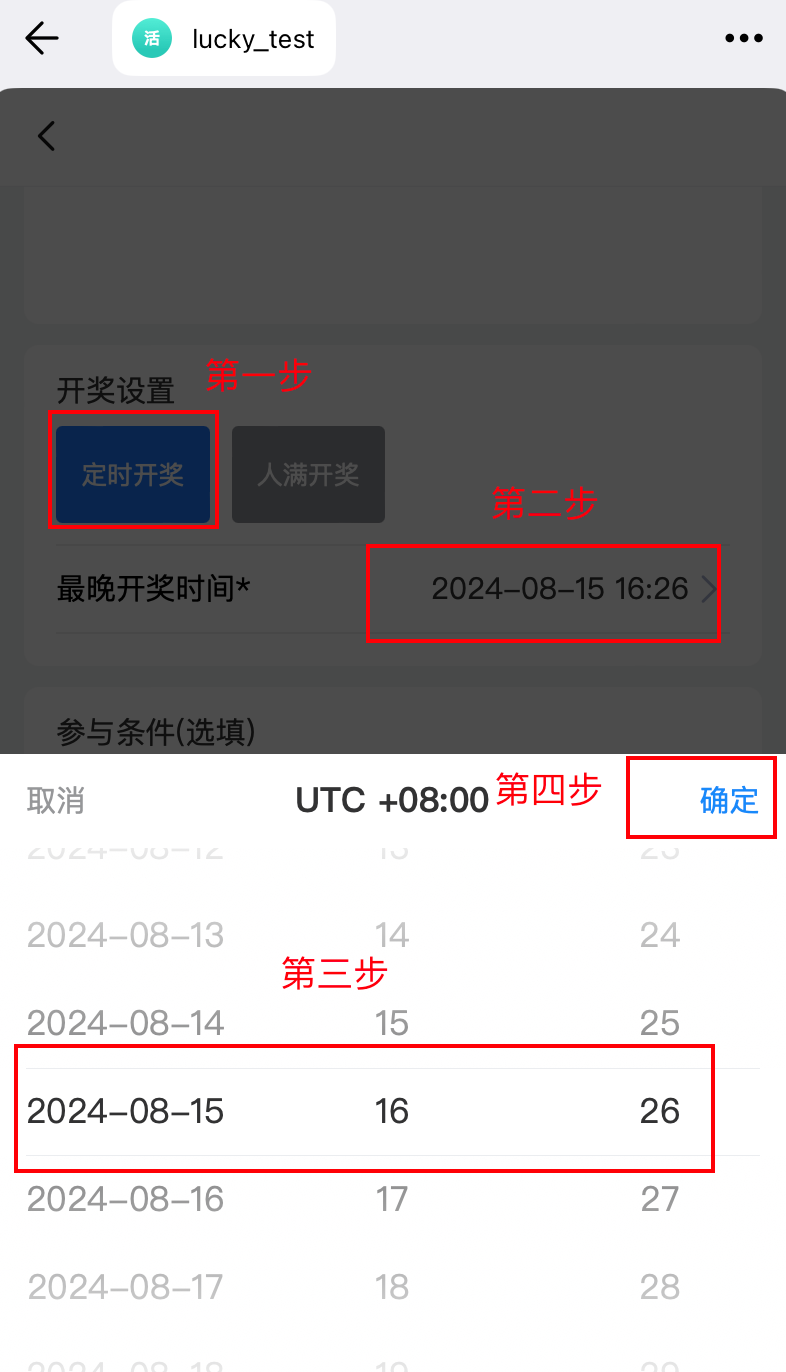The height and width of the screenshot is (1372, 786).
Task: Go back using the top arrow
Action: (x=42, y=38)
